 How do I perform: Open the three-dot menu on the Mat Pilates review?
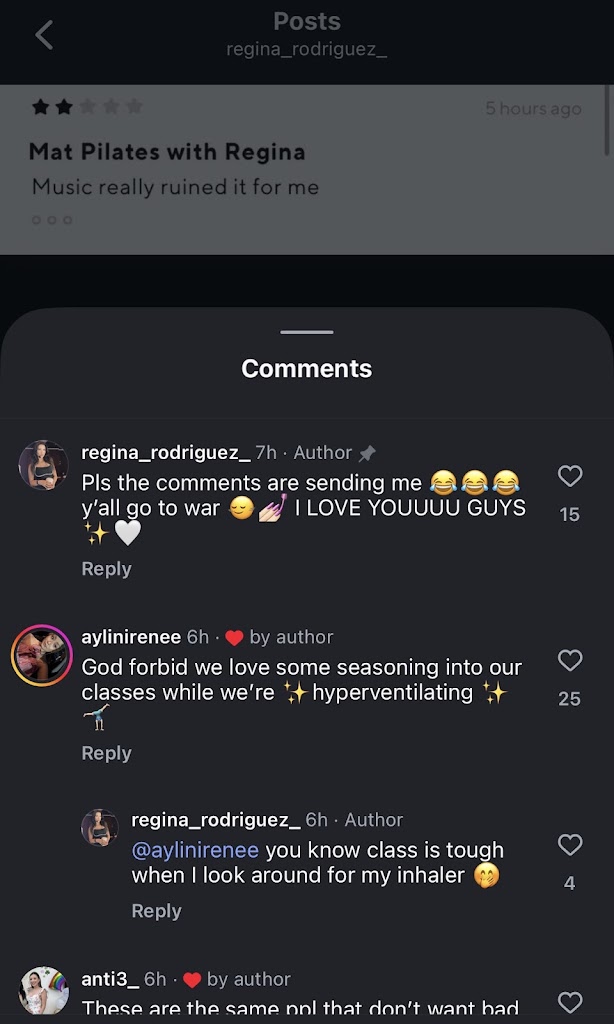pos(52,220)
